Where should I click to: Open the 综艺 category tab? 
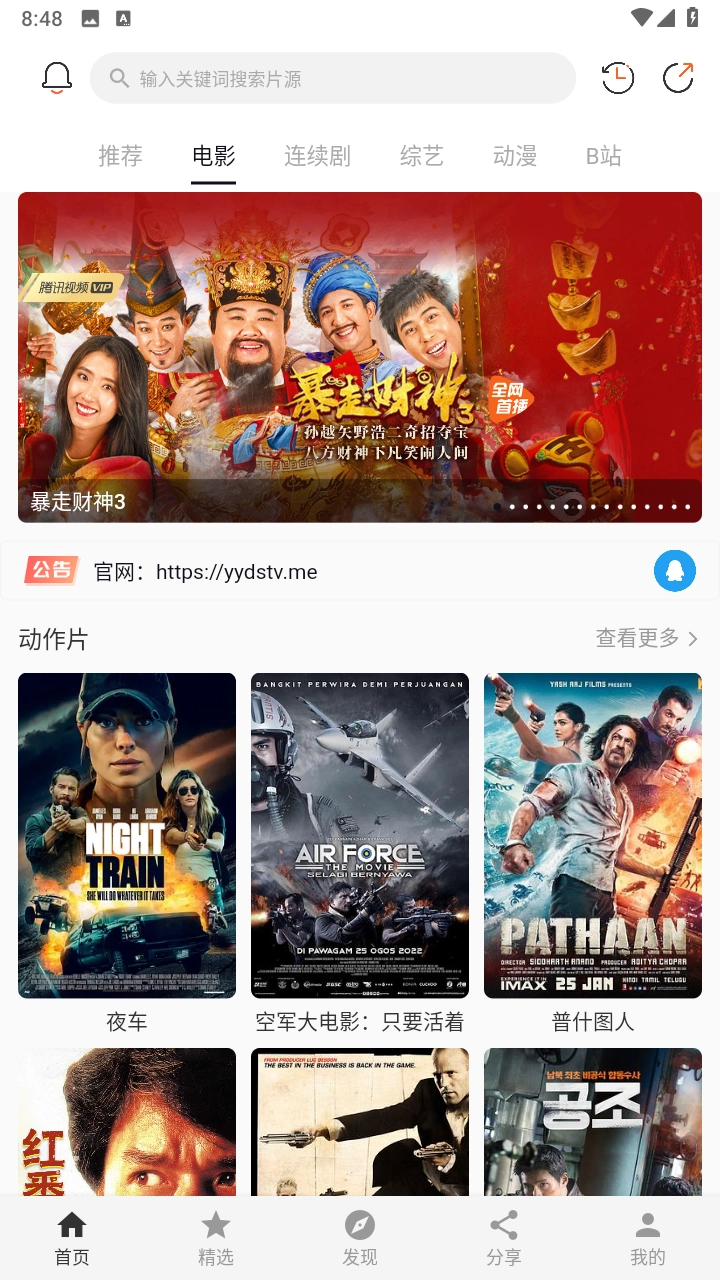point(421,156)
